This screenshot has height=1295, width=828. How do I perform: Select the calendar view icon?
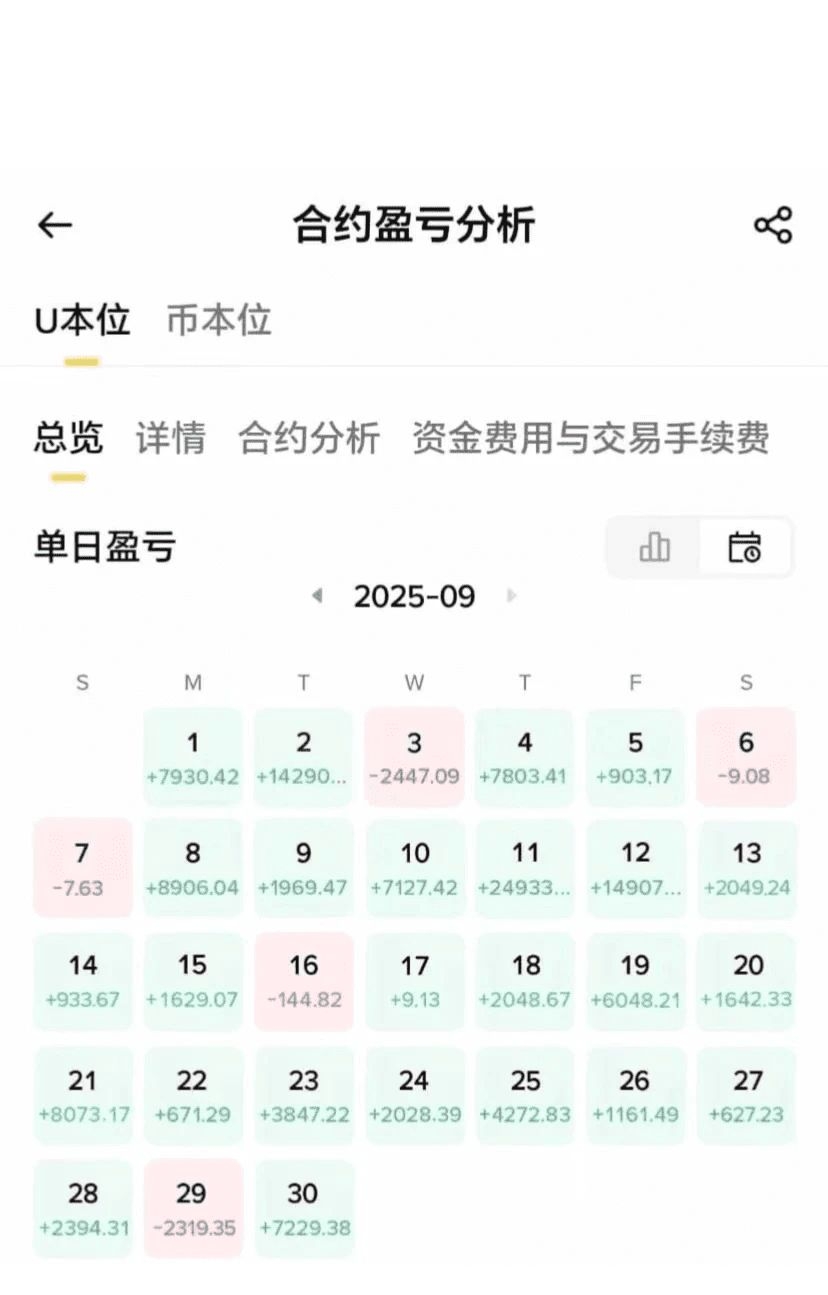click(x=744, y=547)
